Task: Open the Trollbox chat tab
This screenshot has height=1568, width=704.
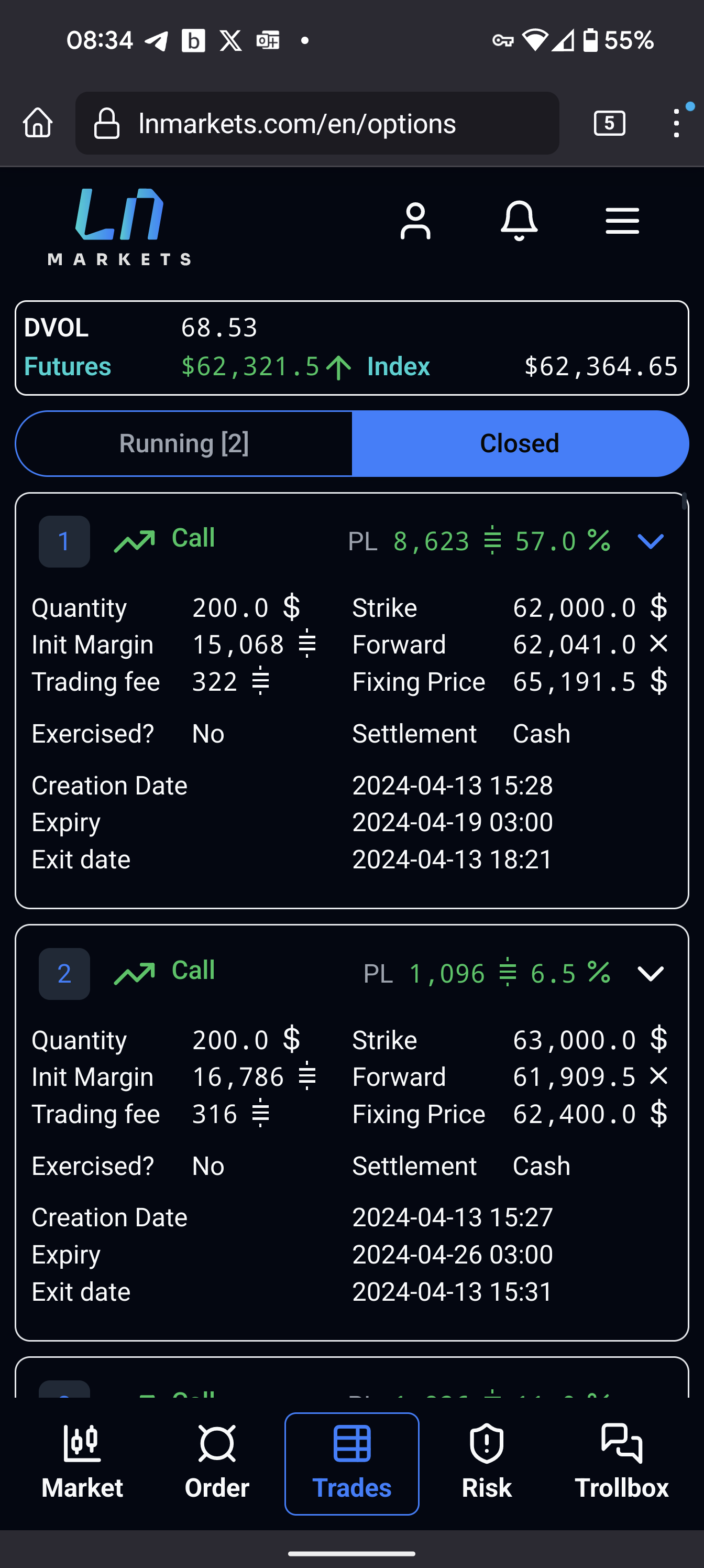Action: [621, 1463]
